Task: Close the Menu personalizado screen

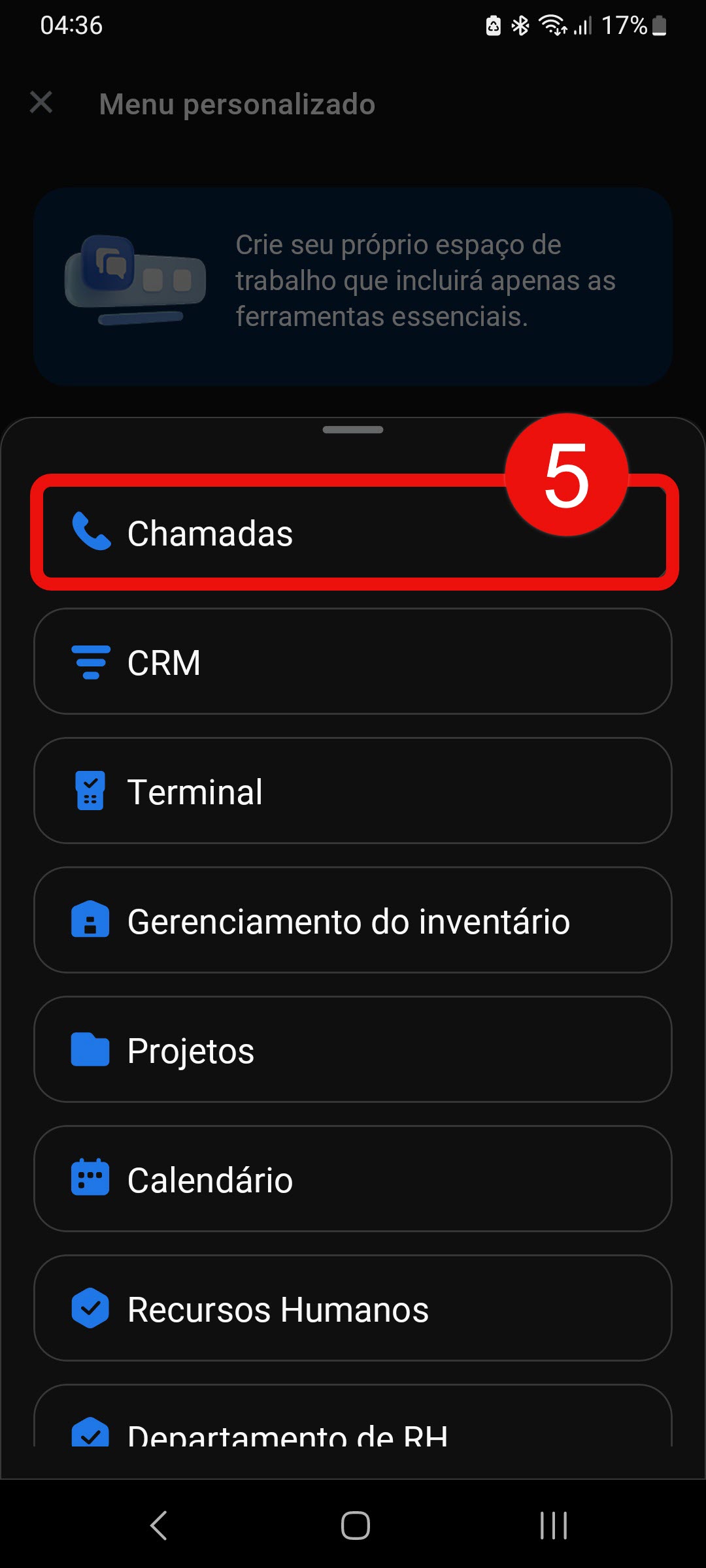Action: click(x=41, y=103)
